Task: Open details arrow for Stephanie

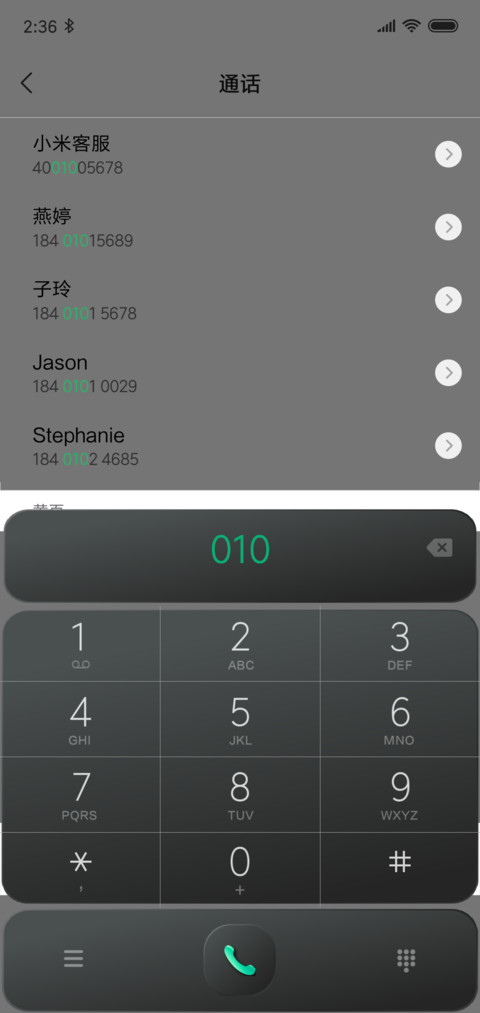Action: coord(448,446)
